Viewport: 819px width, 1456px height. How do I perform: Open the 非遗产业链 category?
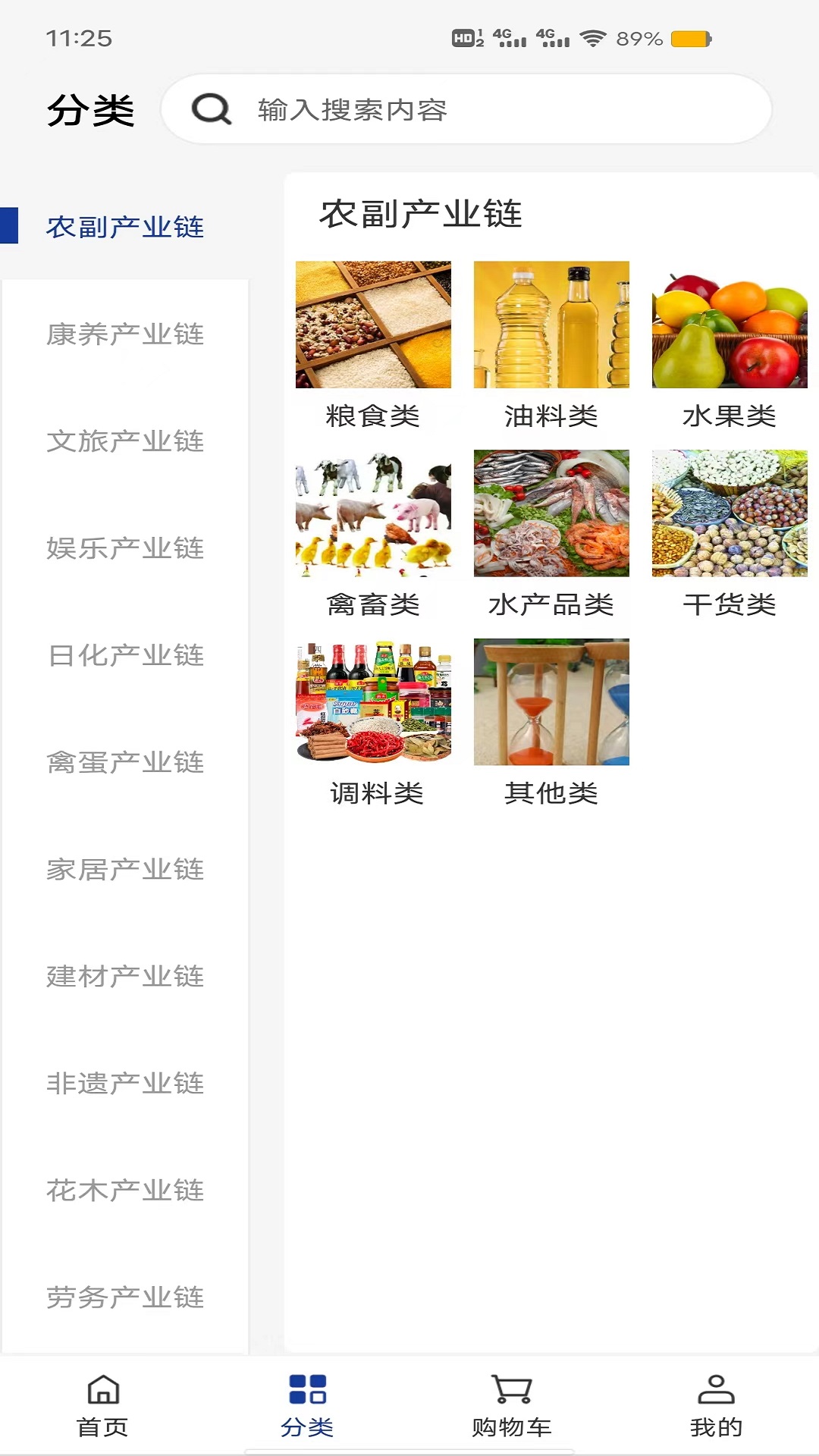pyautogui.click(x=125, y=1084)
